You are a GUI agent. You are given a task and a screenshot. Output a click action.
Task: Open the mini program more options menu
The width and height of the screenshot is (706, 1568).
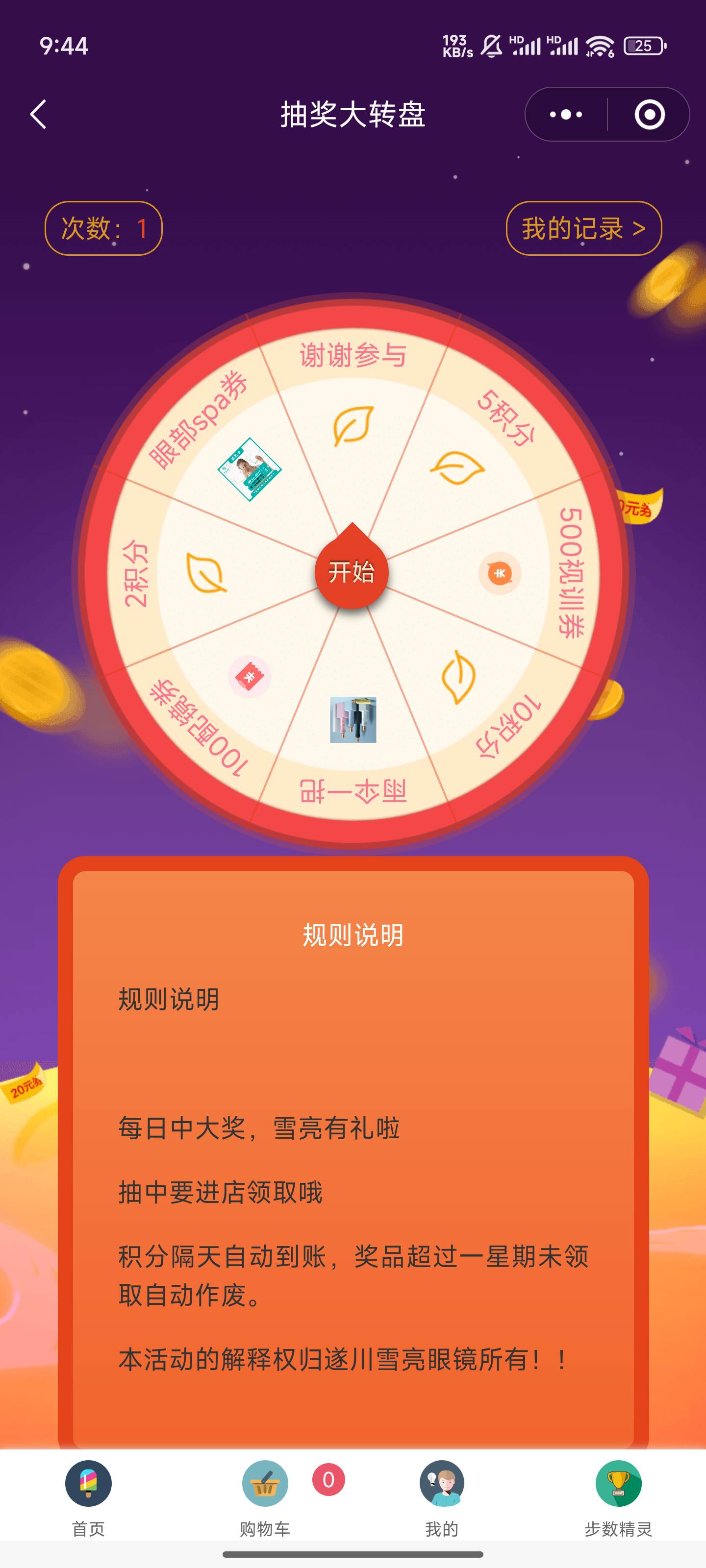click(x=566, y=115)
